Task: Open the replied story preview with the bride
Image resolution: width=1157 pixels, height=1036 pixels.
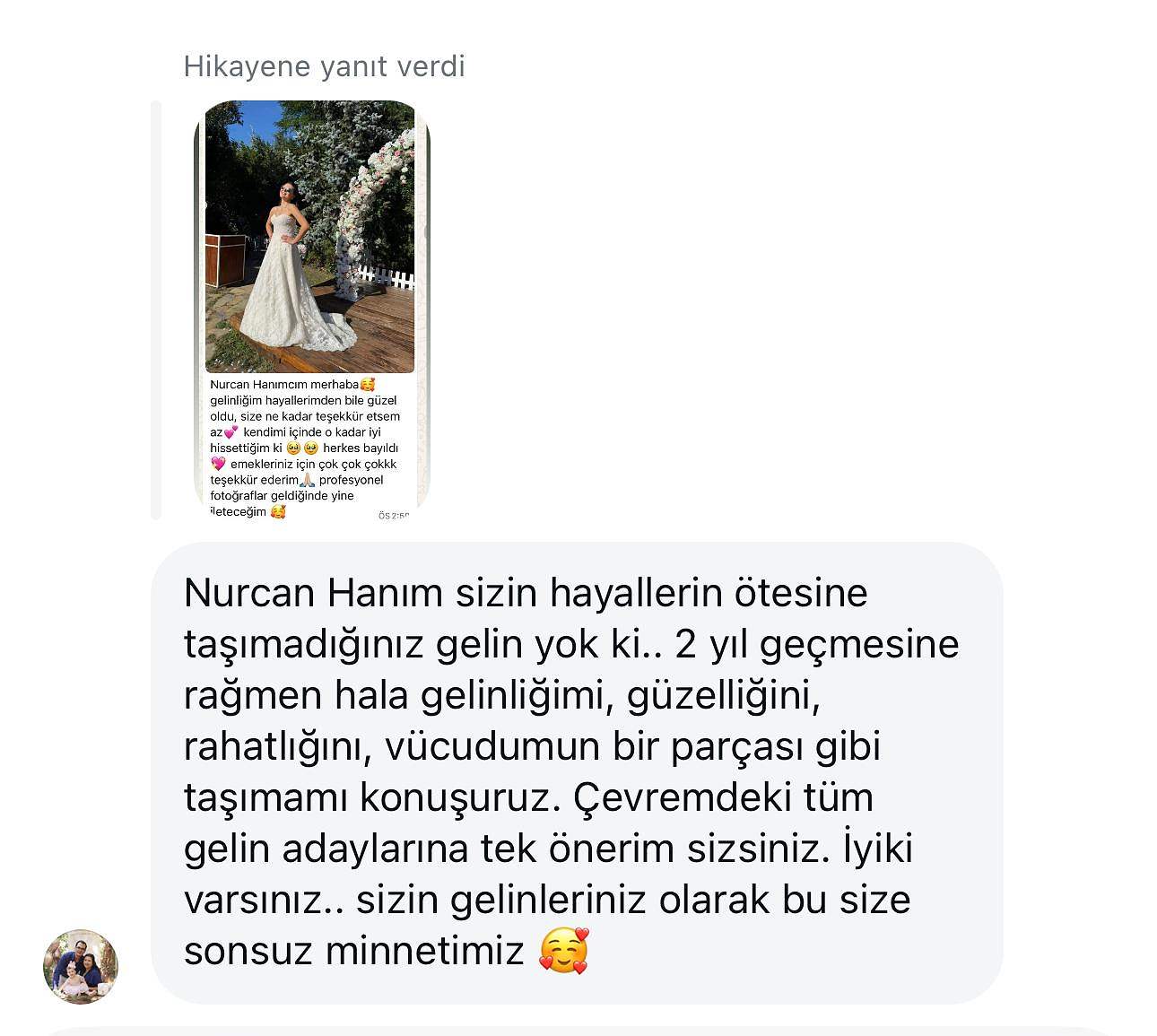Action: [x=311, y=309]
